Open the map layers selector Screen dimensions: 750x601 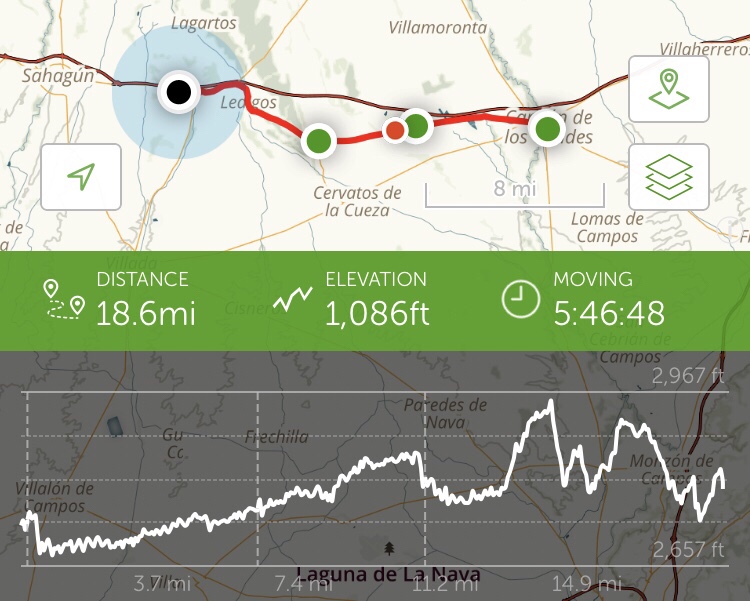668,177
